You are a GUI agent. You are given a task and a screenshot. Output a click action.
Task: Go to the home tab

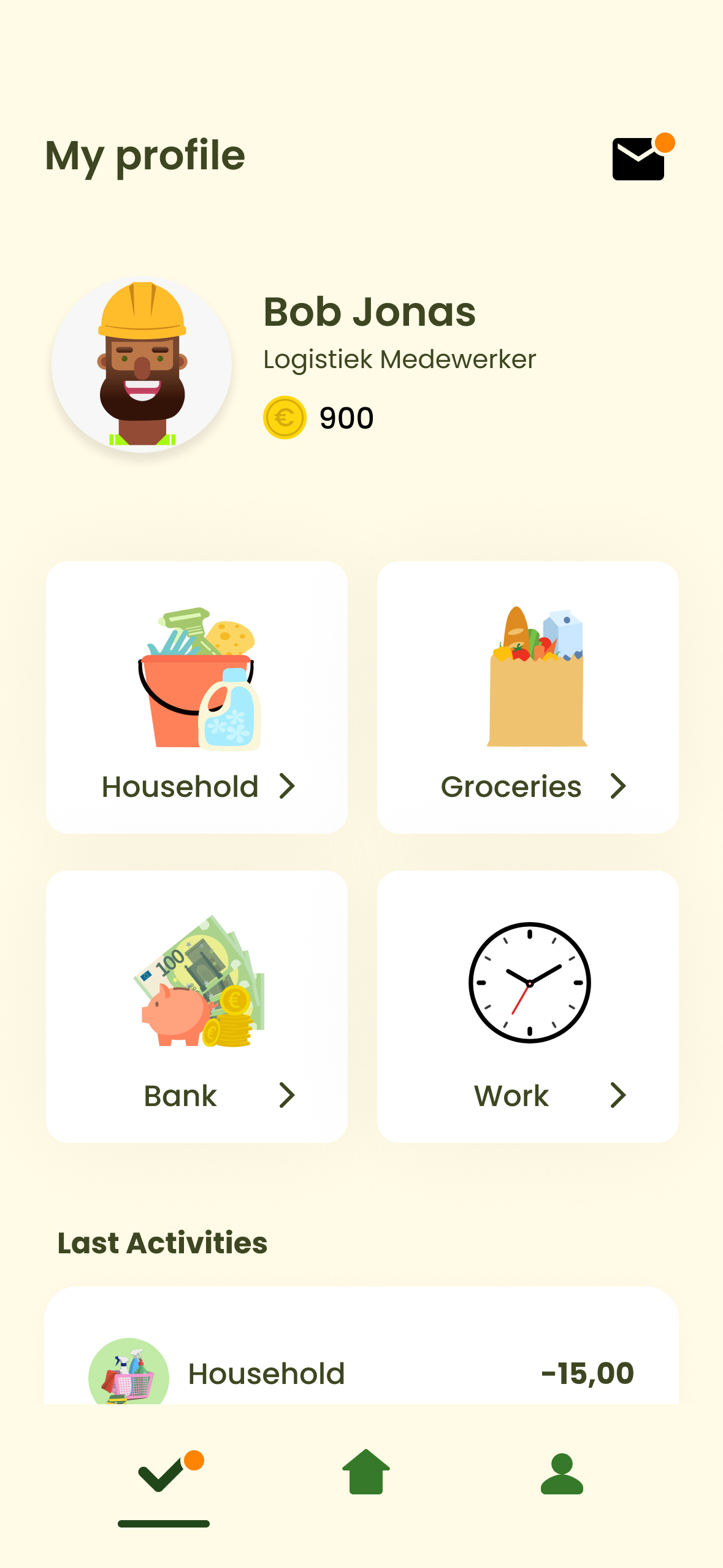(x=365, y=1472)
